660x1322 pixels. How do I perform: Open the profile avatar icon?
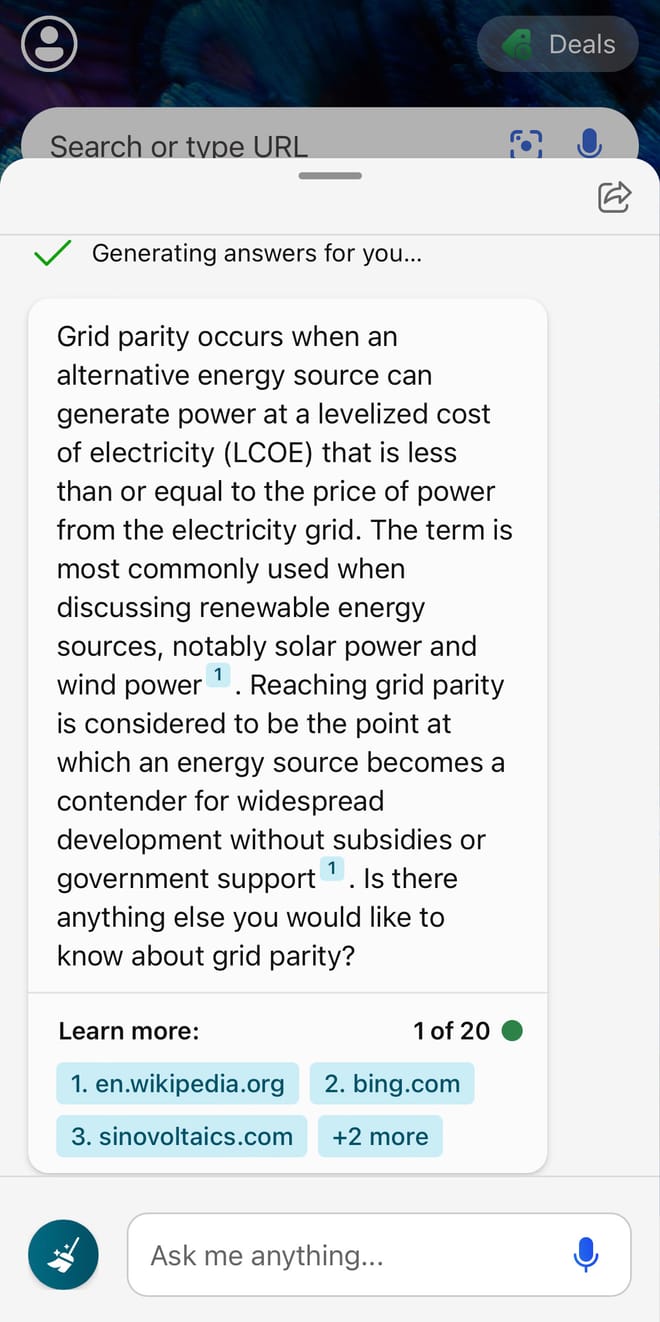coord(49,44)
